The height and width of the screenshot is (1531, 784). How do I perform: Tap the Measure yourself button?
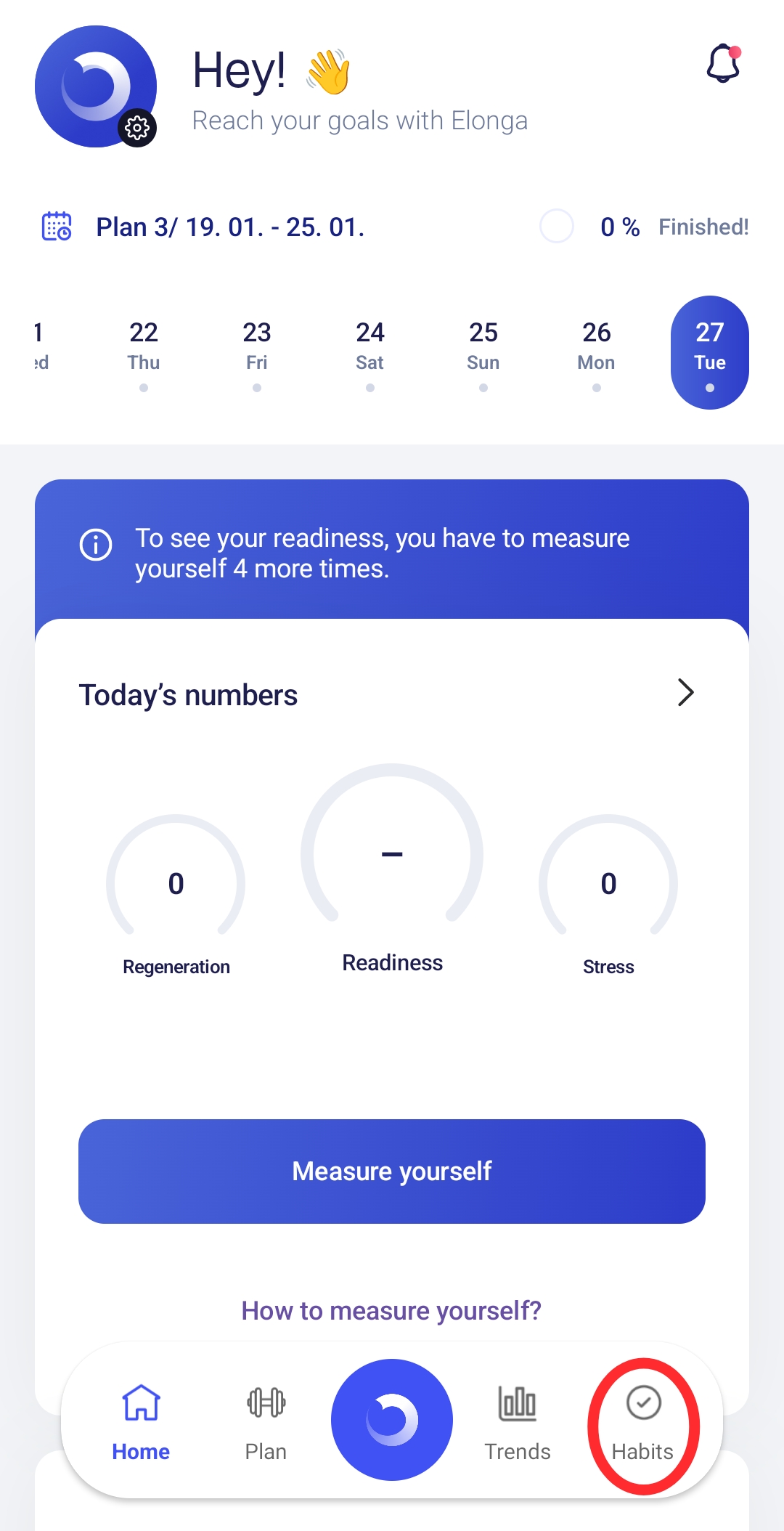392,1171
